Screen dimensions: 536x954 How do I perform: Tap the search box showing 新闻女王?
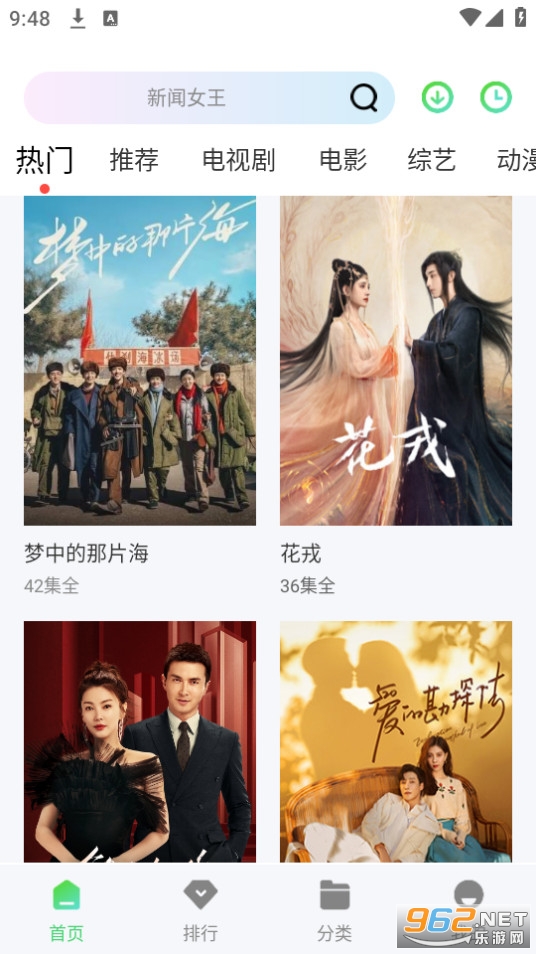pos(209,97)
